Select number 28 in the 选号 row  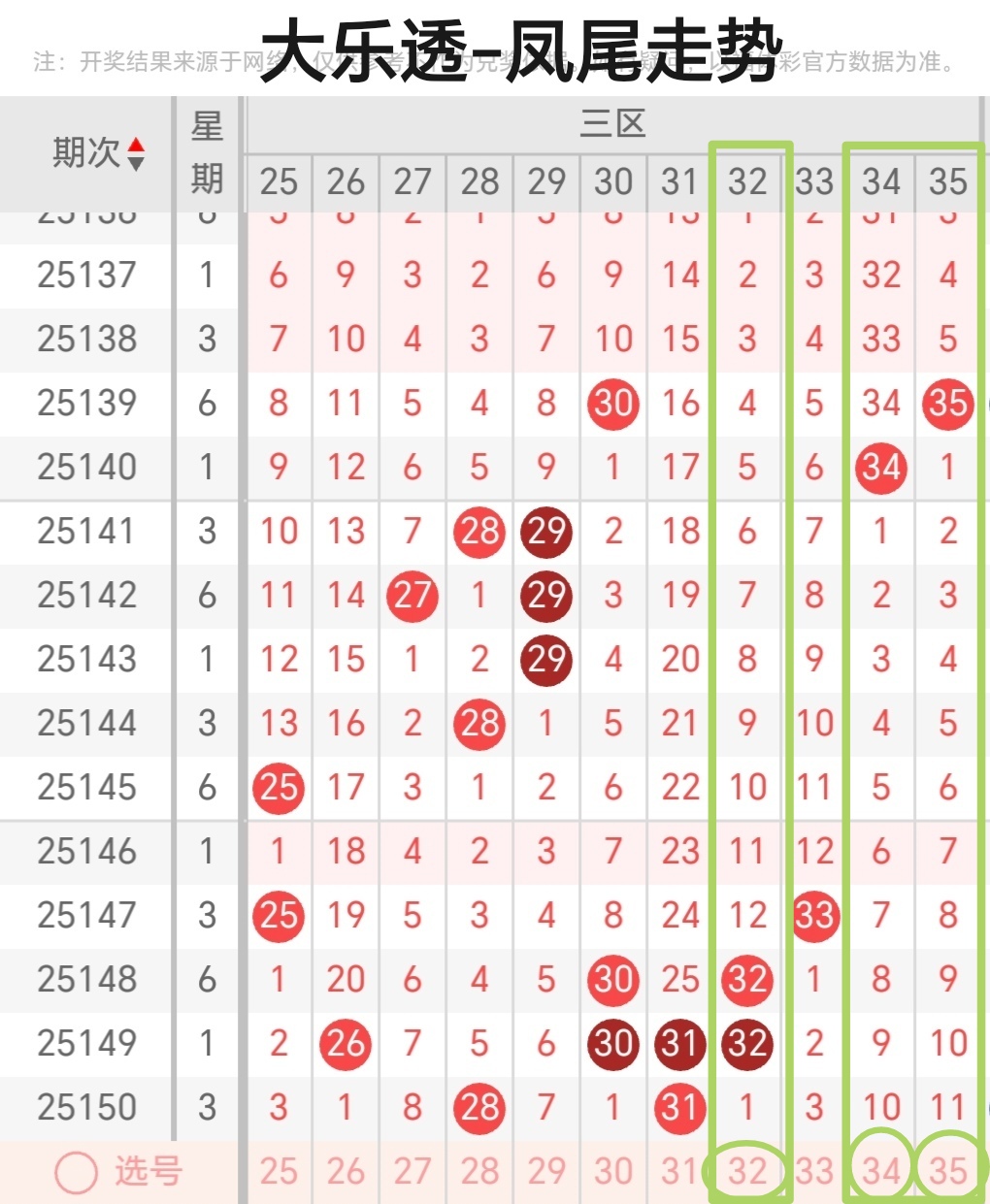pyautogui.click(x=479, y=1172)
